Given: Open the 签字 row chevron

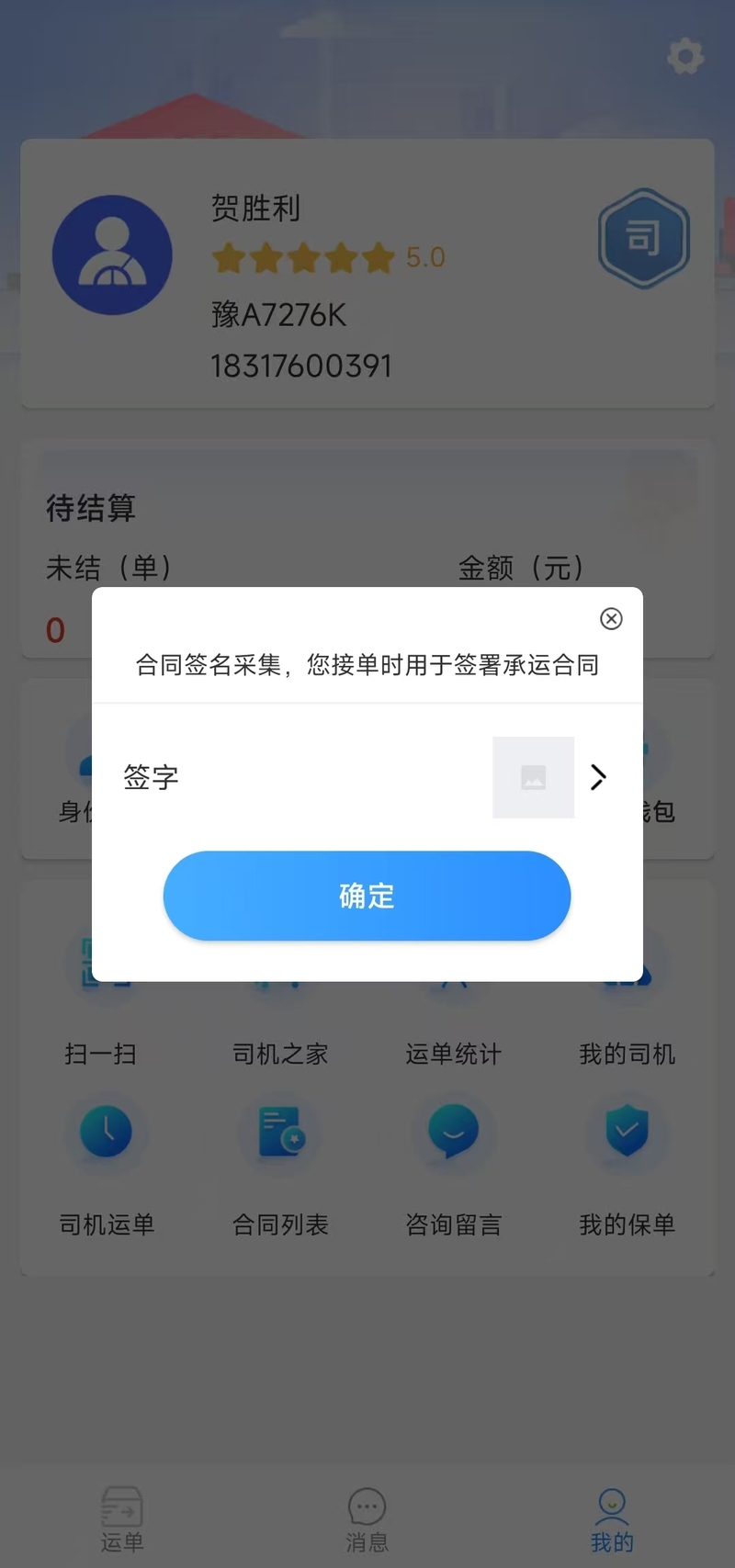Looking at the screenshot, I should pos(599,777).
